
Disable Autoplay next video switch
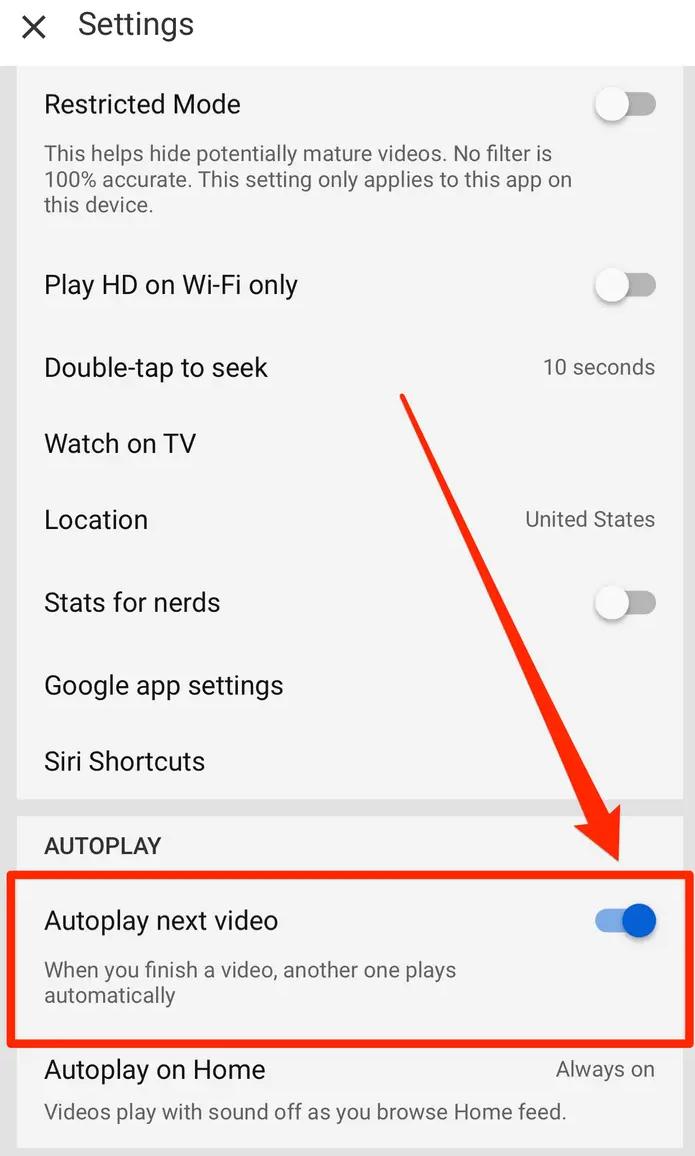point(625,921)
